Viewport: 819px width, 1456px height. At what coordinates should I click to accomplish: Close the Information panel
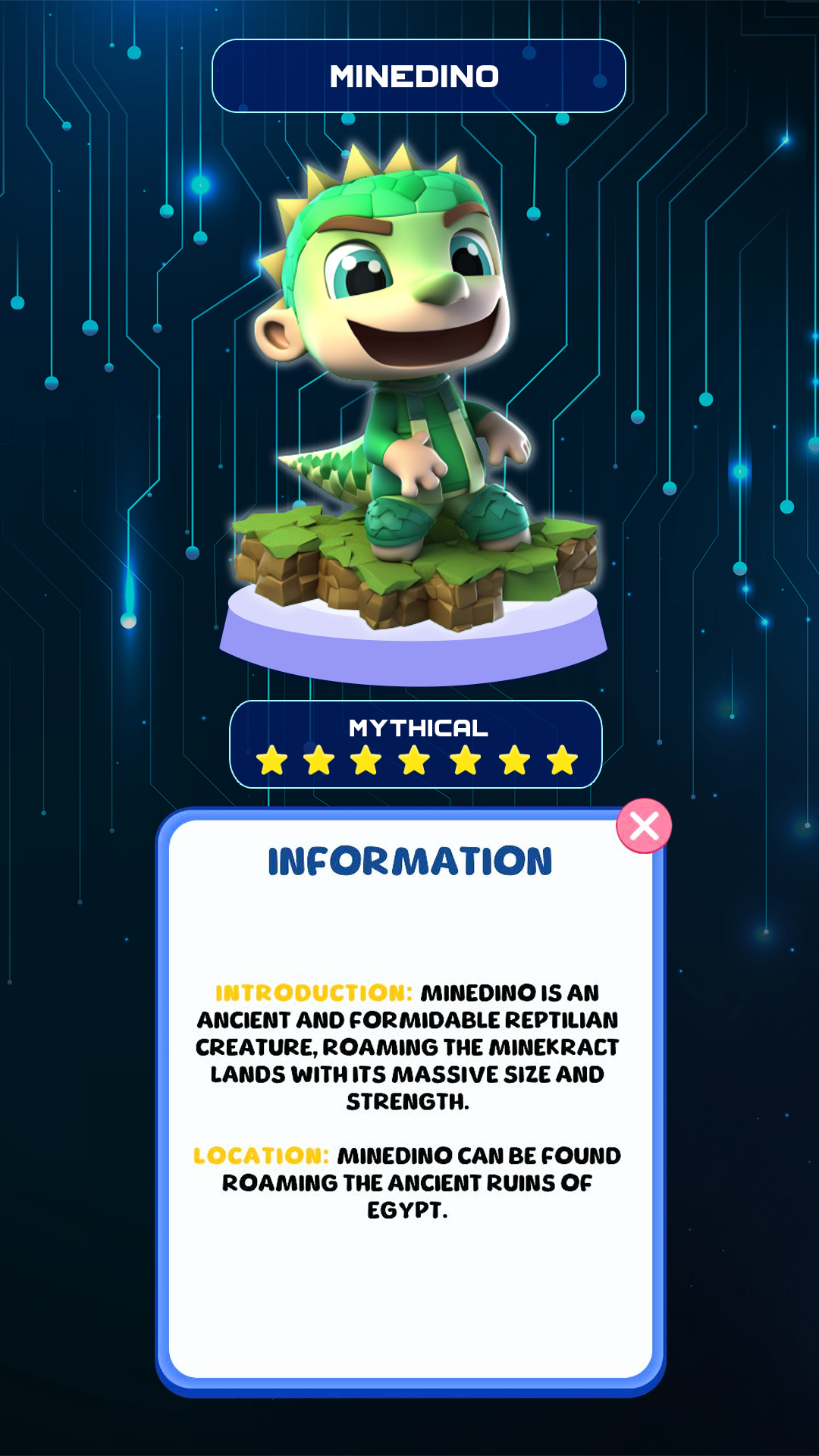click(x=644, y=826)
